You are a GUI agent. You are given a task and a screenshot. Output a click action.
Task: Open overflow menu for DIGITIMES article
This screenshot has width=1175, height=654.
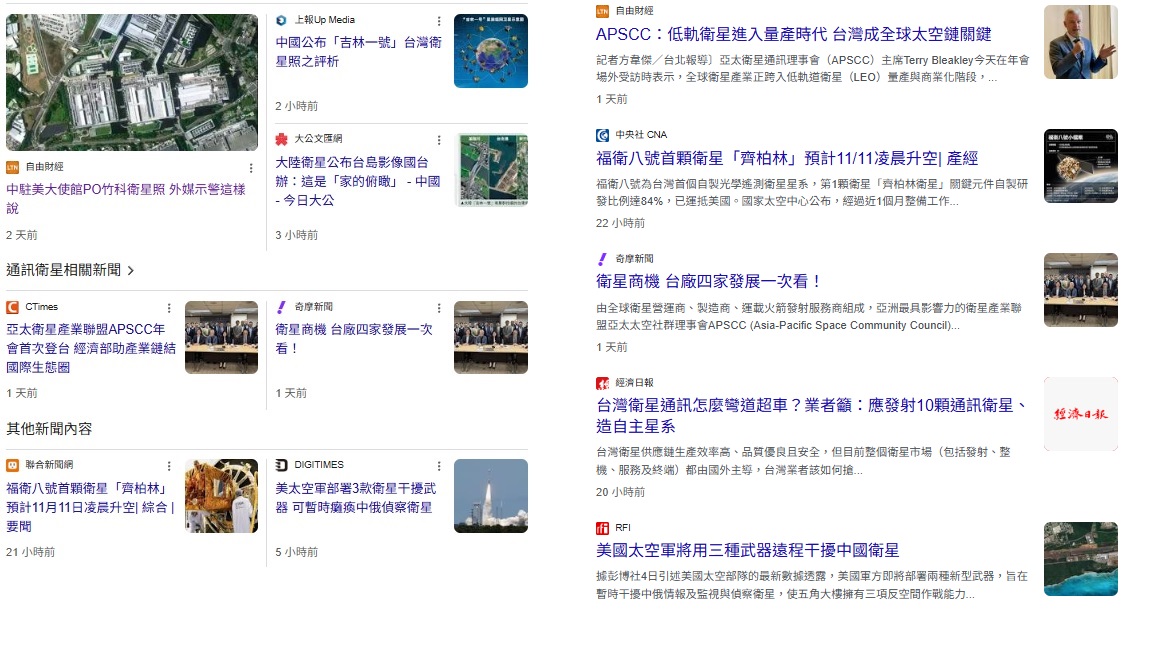coord(438,466)
